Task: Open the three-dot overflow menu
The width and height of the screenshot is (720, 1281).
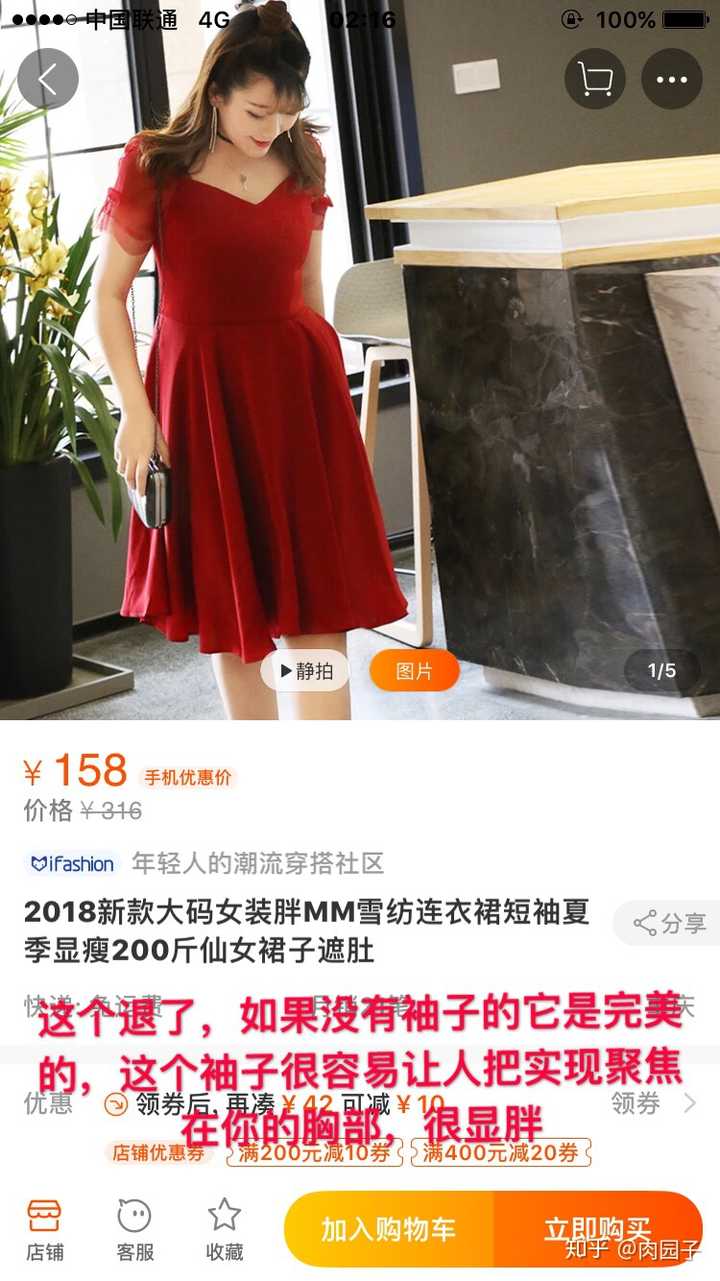Action: [671, 79]
